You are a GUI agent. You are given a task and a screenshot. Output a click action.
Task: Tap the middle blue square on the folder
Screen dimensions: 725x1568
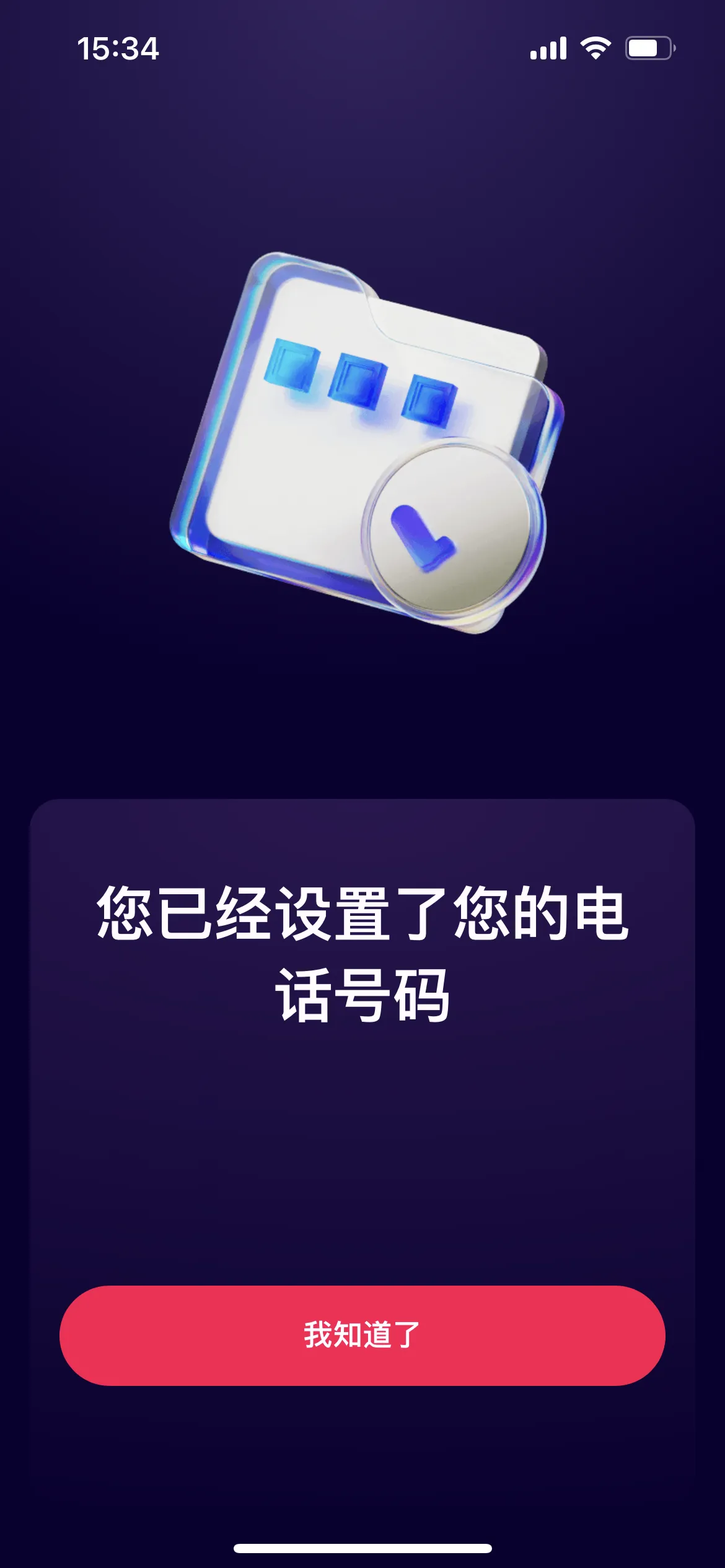click(359, 381)
